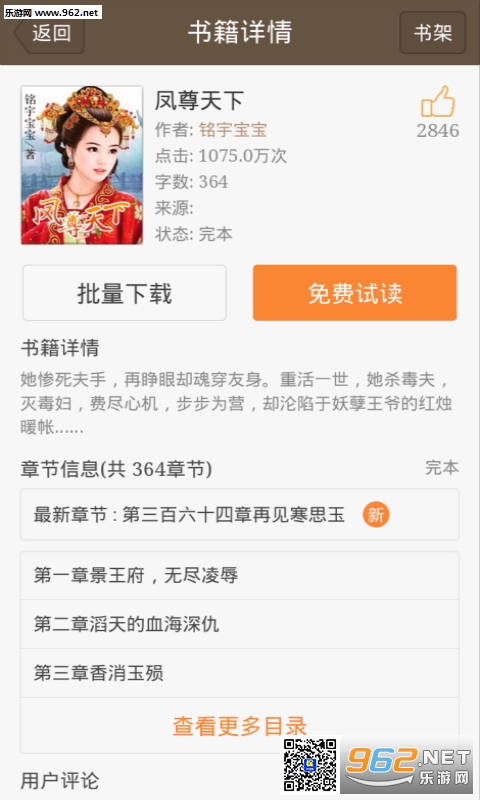Start 免费试读 free trial reading
This screenshot has height=800, width=480.
[355, 293]
